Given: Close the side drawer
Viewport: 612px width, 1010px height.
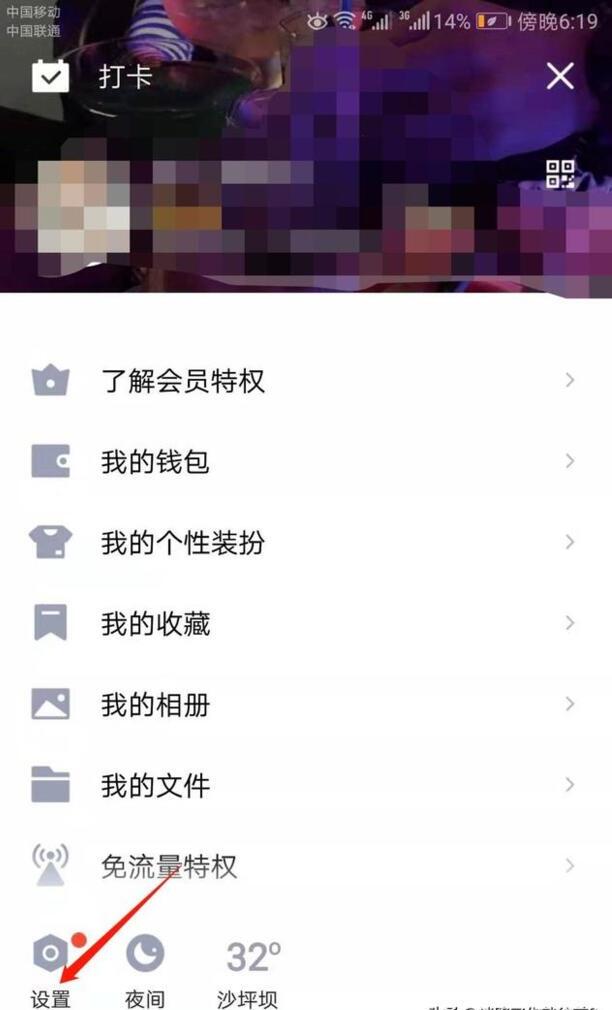Looking at the screenshot, I should point(559,76).
